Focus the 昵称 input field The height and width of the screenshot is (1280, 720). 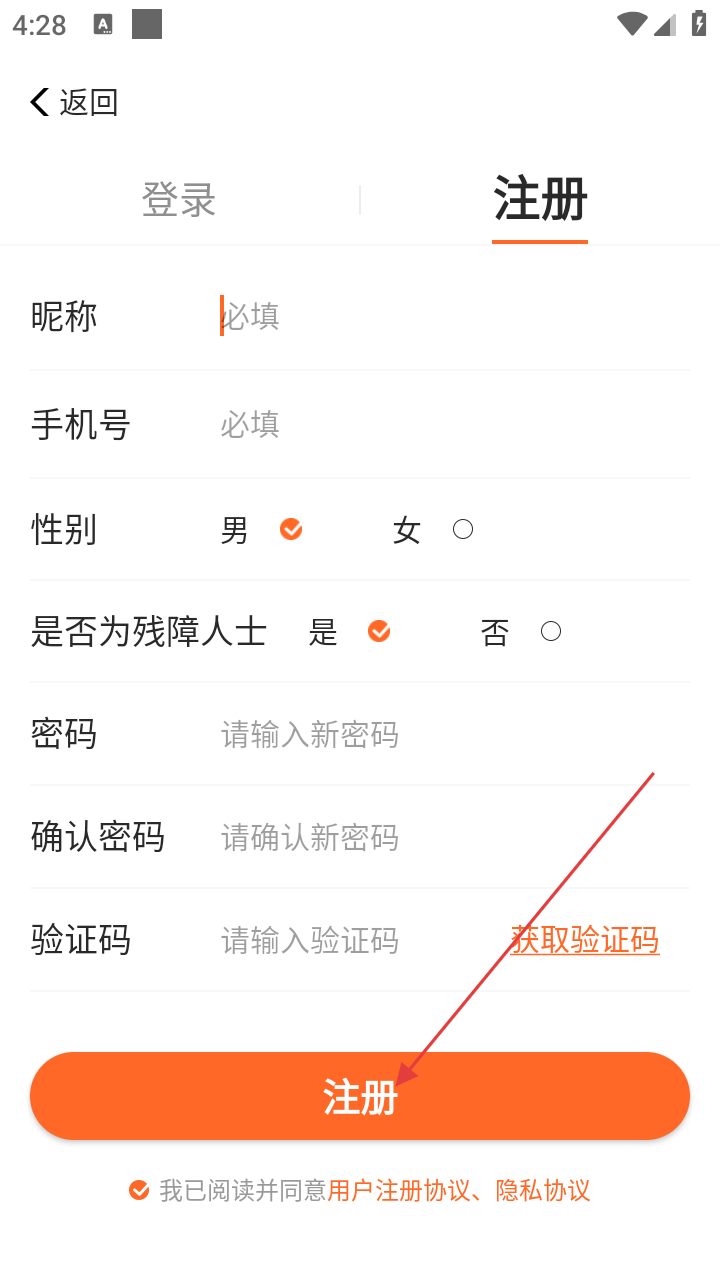point(450,317)
